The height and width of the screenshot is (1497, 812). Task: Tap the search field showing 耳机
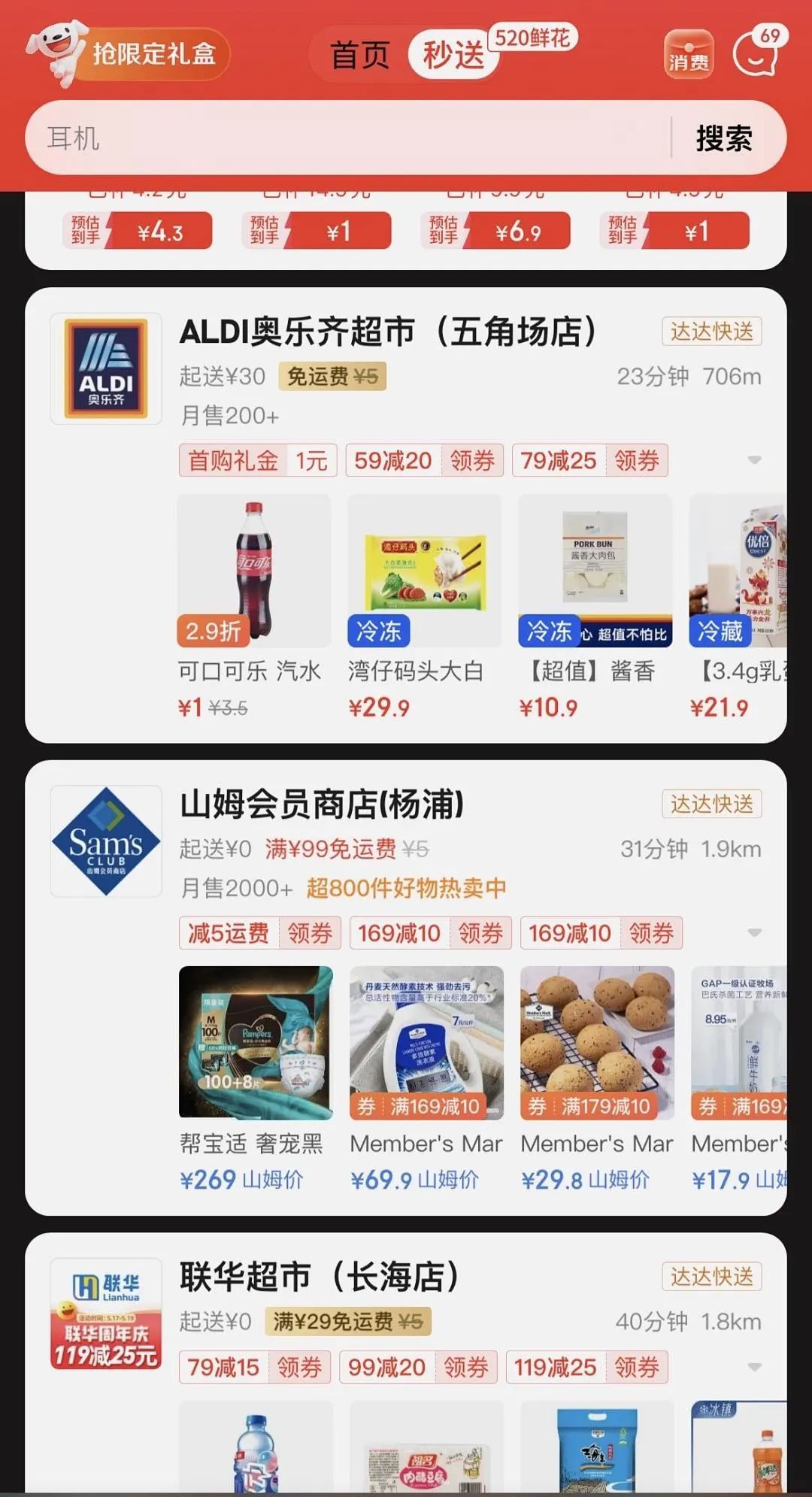tap(346, 138)
